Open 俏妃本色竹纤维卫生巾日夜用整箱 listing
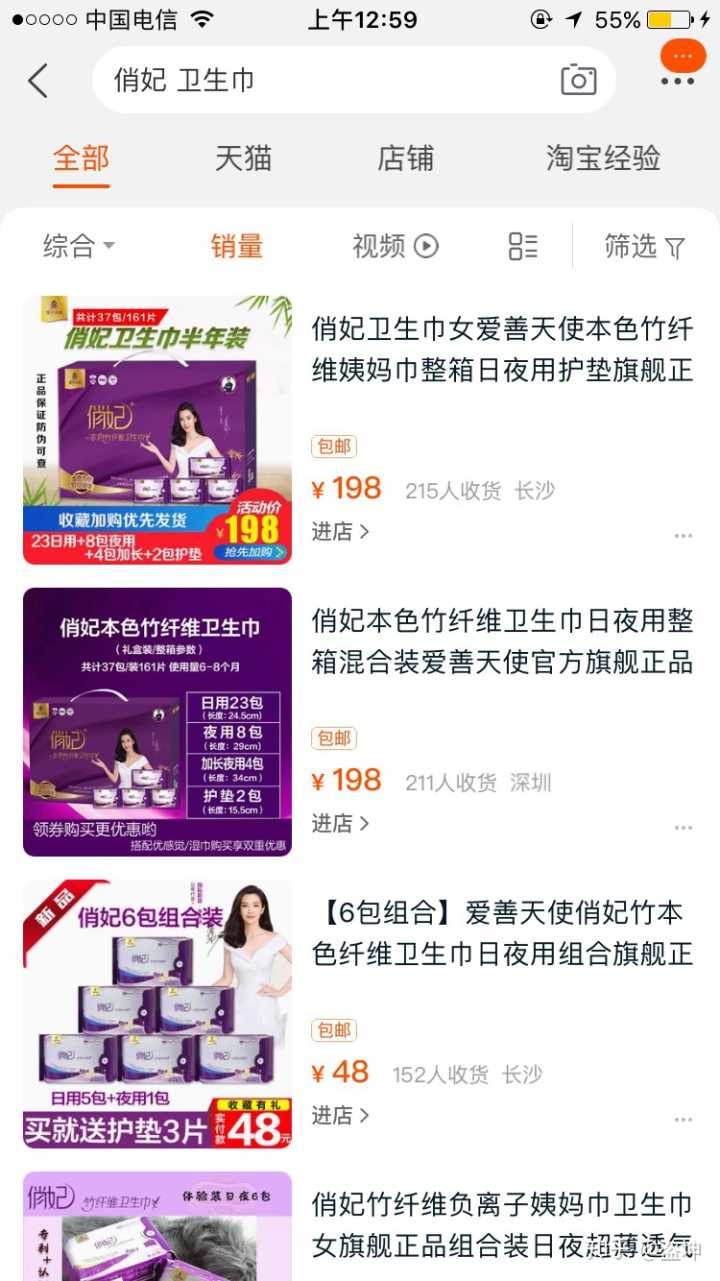The width and height of the screenshot is (720, 1281). [502, 641]
